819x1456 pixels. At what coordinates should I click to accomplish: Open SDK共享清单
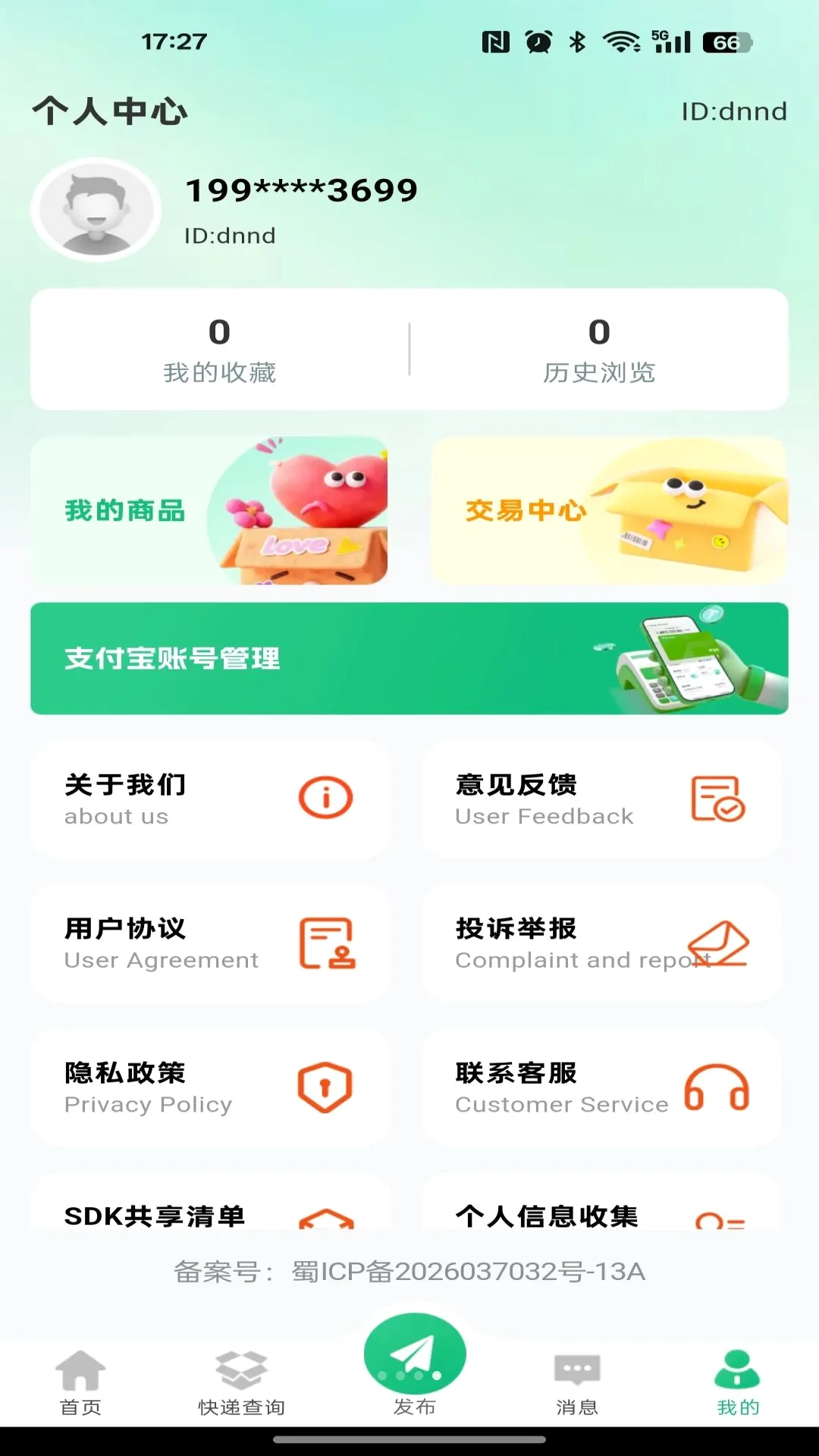click(211, 1203)
